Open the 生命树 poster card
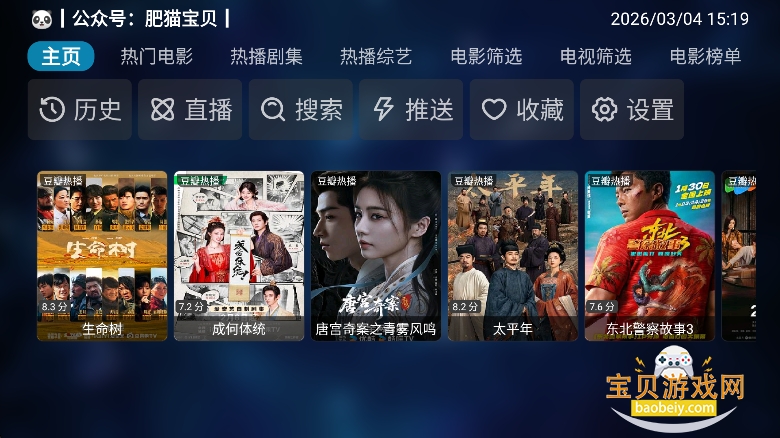The width and height of the screenshot is (780, 438). tap(102, 255)
